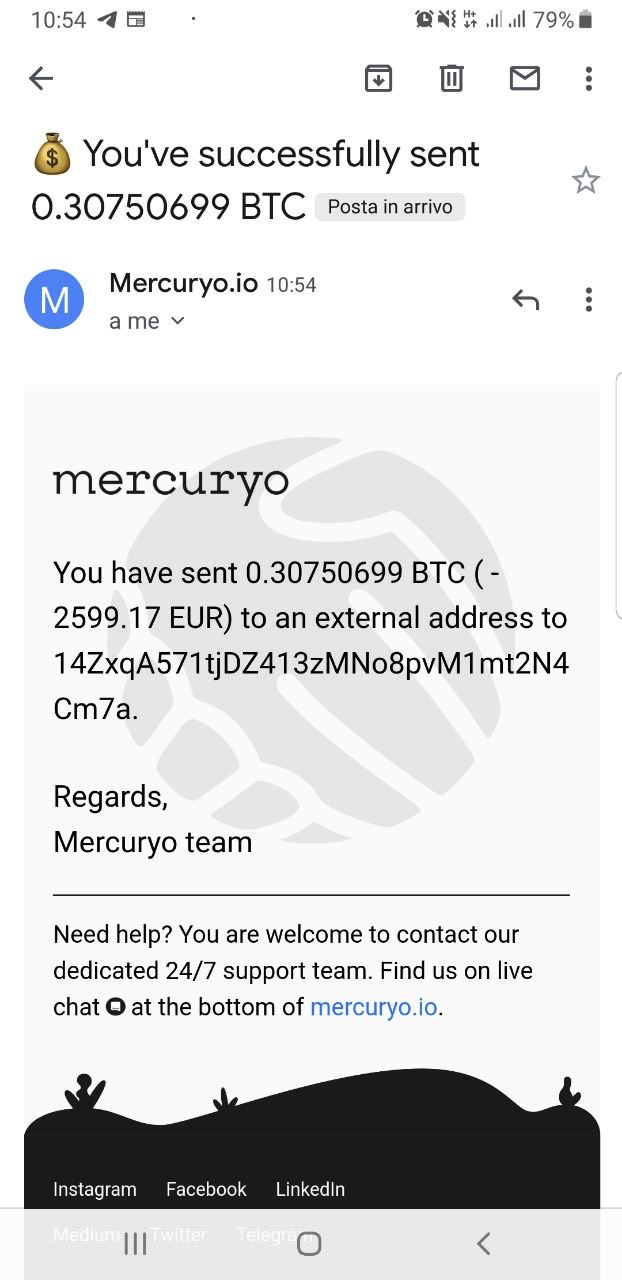The image size is (622, 1280).
Task: Go back to the inbox
Action: pos(41,78)
